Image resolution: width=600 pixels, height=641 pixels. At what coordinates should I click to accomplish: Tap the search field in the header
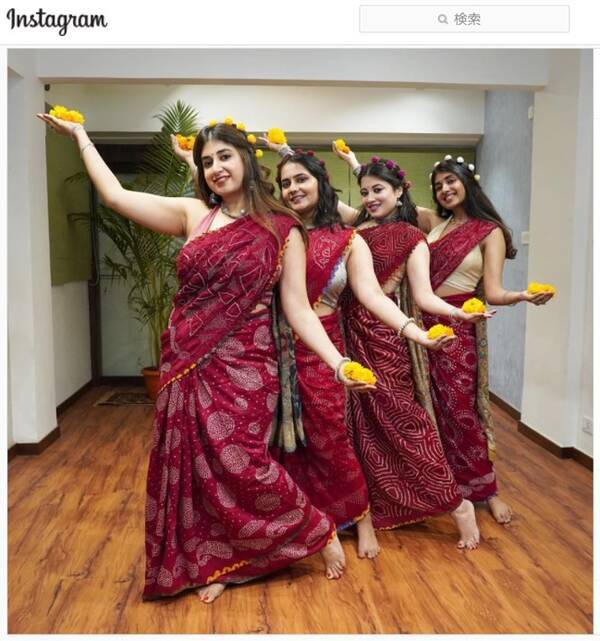click(464, 19)
